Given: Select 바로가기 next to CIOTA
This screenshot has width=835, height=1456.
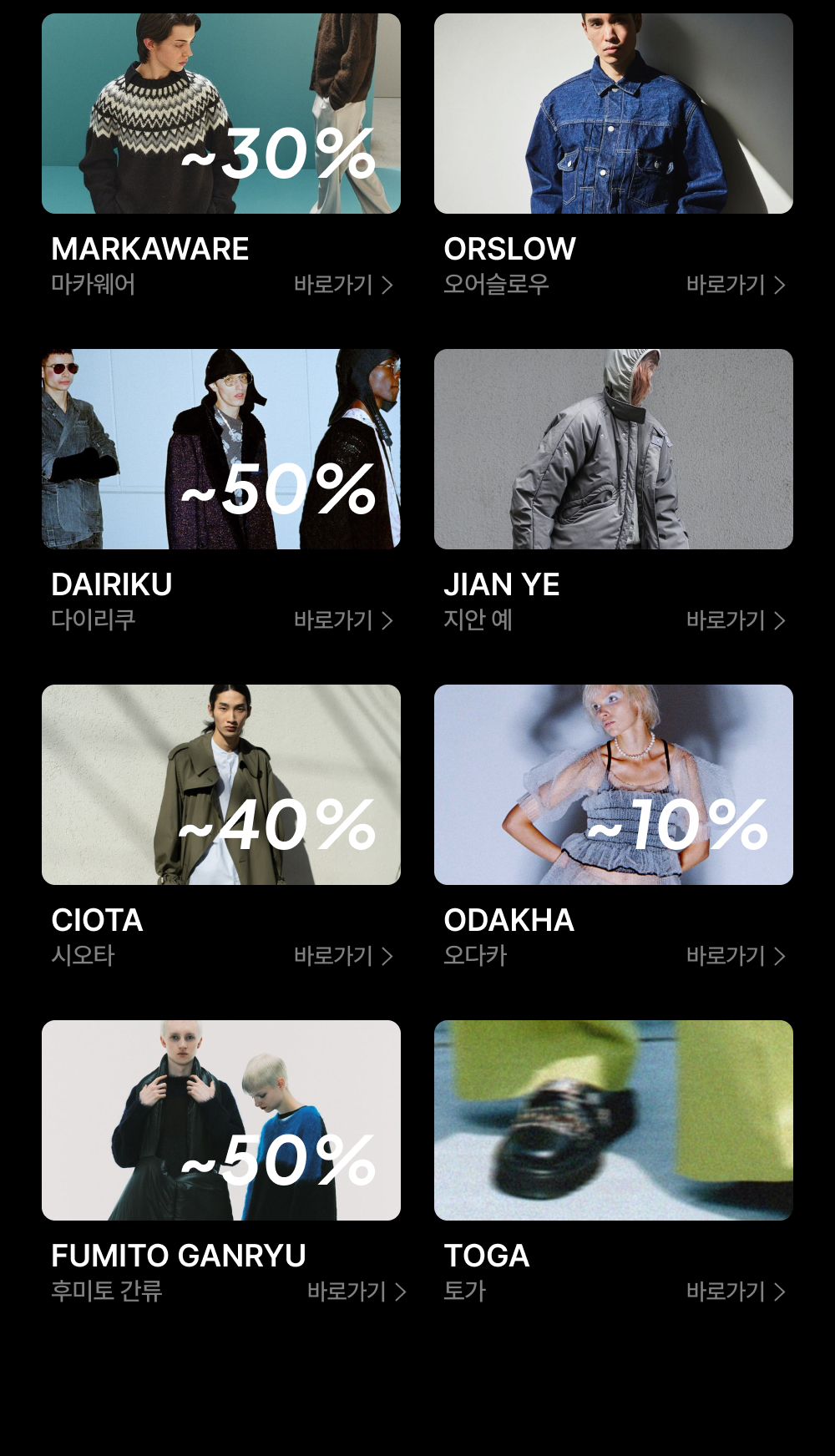Looking at the screenshot, I should click(342, 956).
